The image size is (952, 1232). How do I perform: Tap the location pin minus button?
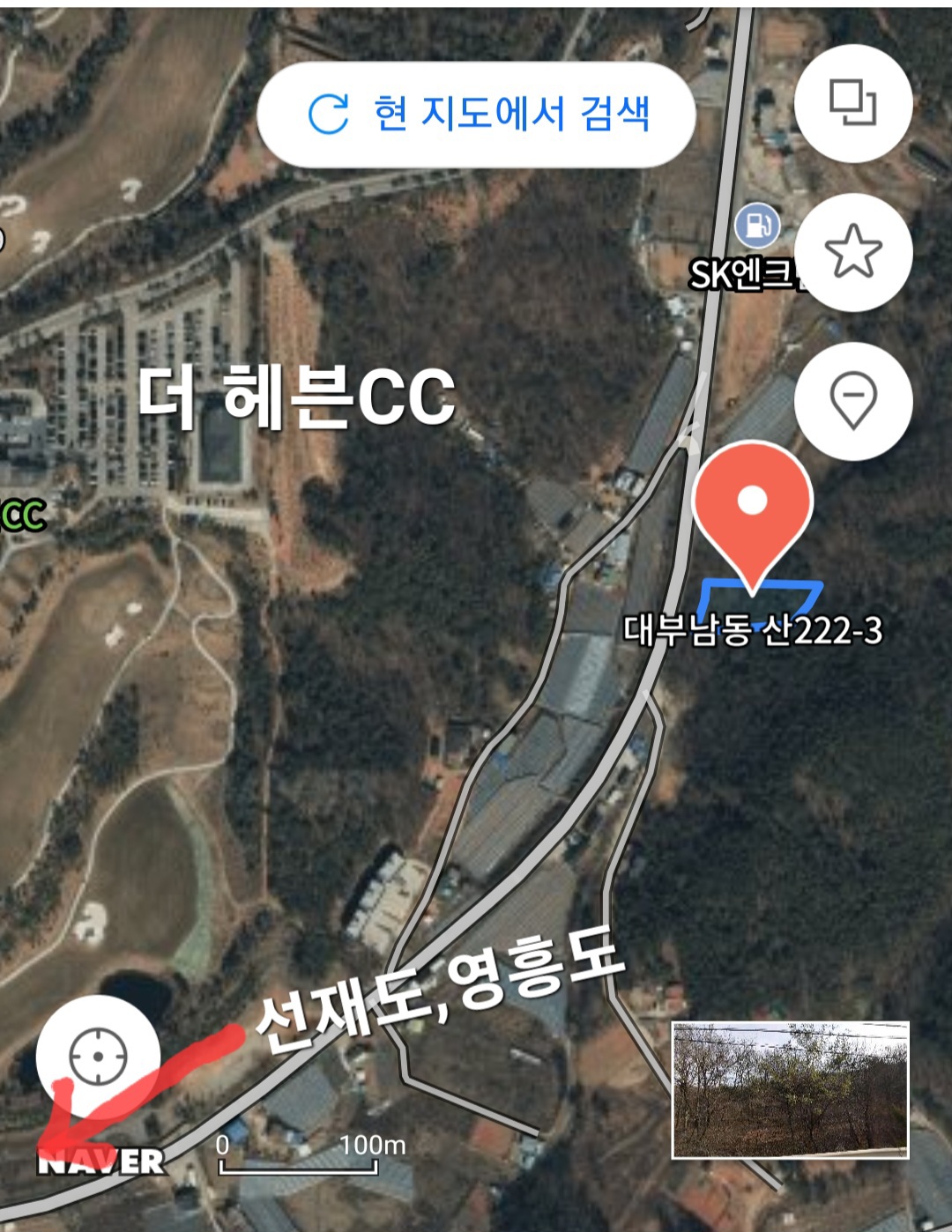tap(852, 401)
